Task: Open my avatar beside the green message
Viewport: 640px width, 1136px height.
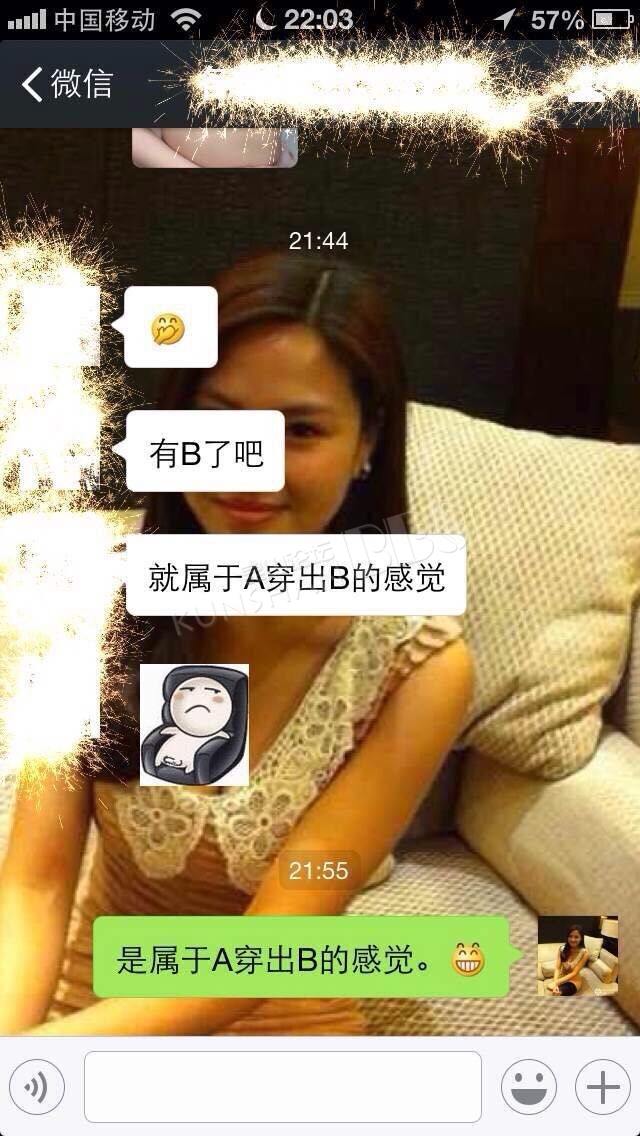Action: tap(578, 956)
